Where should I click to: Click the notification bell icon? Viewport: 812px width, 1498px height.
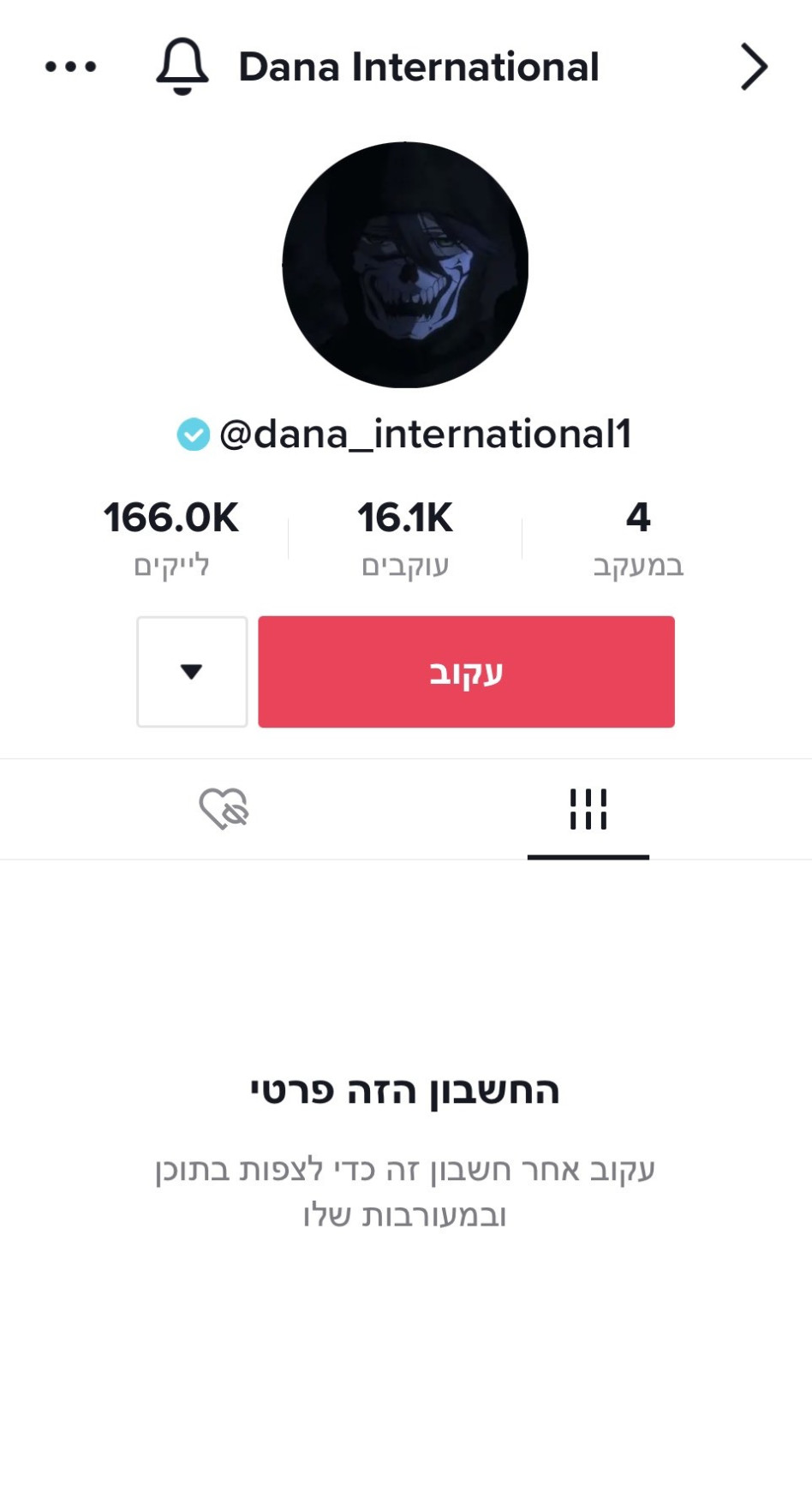tap(182, 66)
